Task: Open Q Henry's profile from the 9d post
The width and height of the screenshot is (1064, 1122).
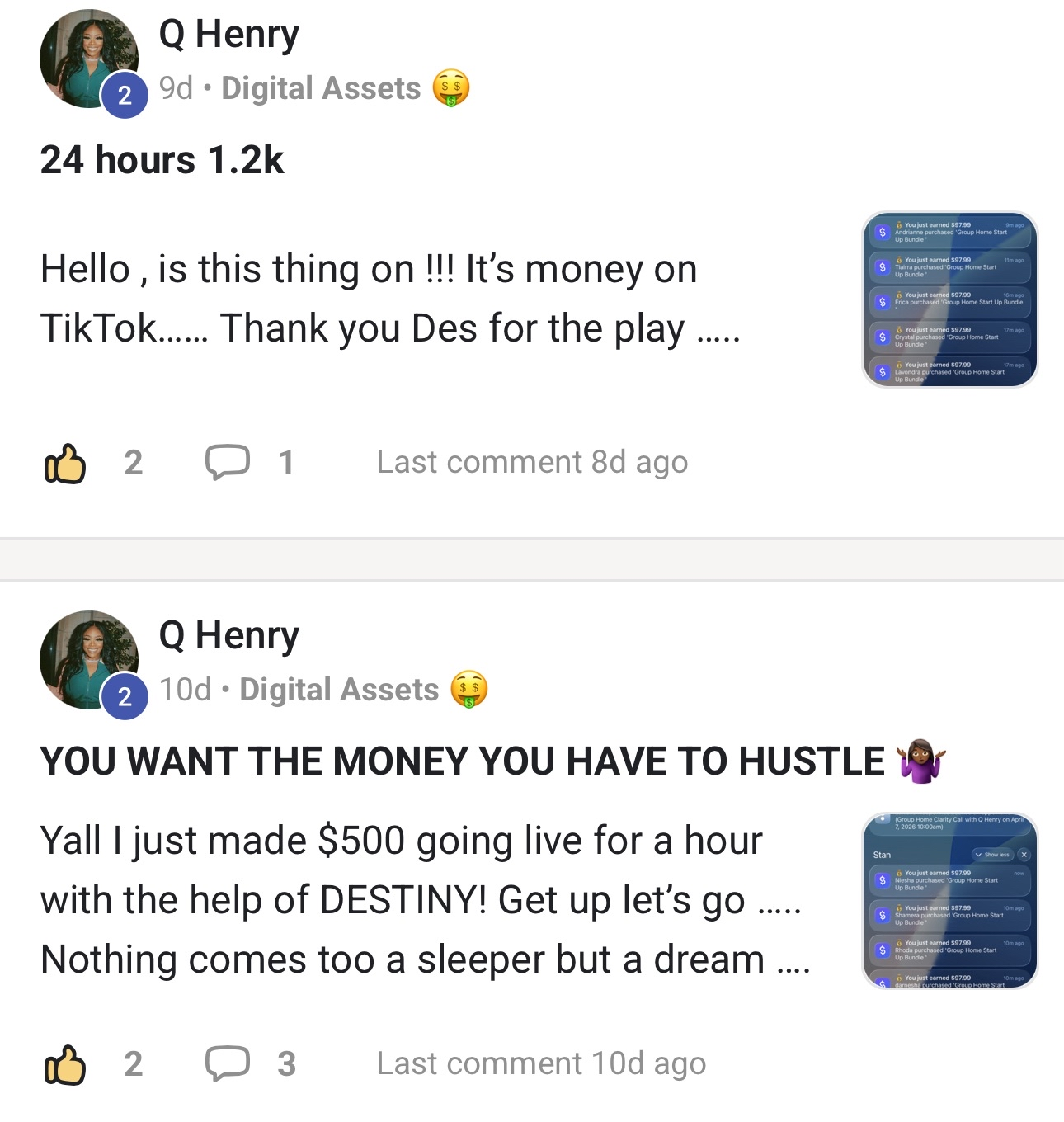Action: (228, 35)
